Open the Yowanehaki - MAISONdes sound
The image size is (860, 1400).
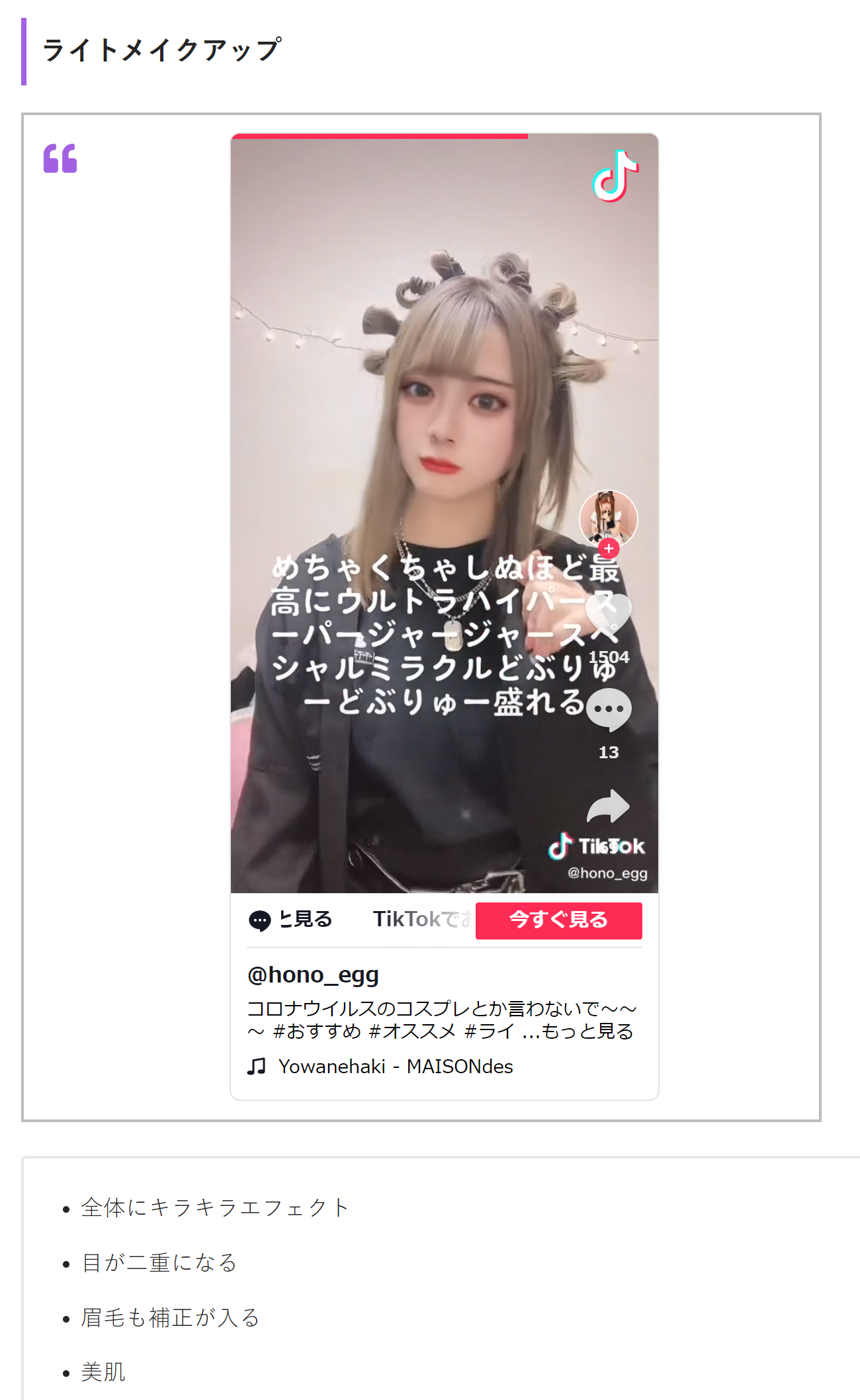click(395, 1067)
